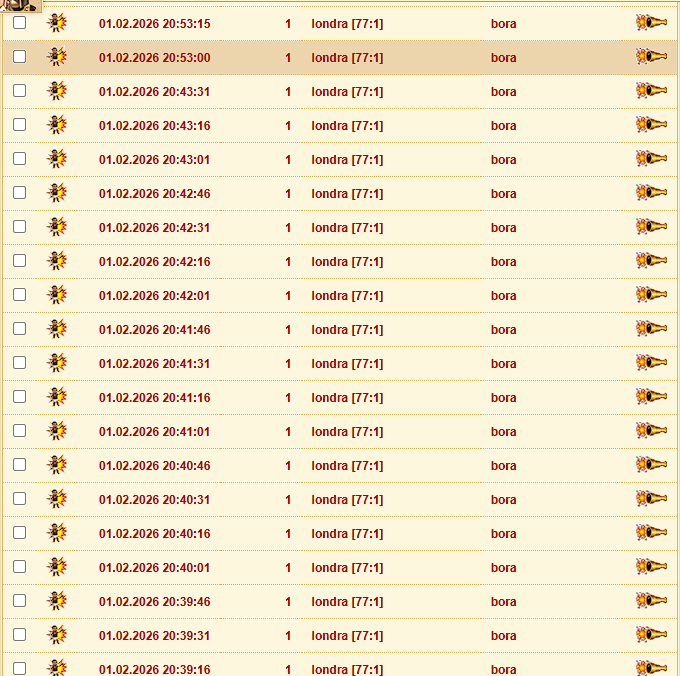Tap the cannon icon in the 20:40:31 row
Image resolution: width=680 pixels, height=676 pixels.
[x=651, y=498]
